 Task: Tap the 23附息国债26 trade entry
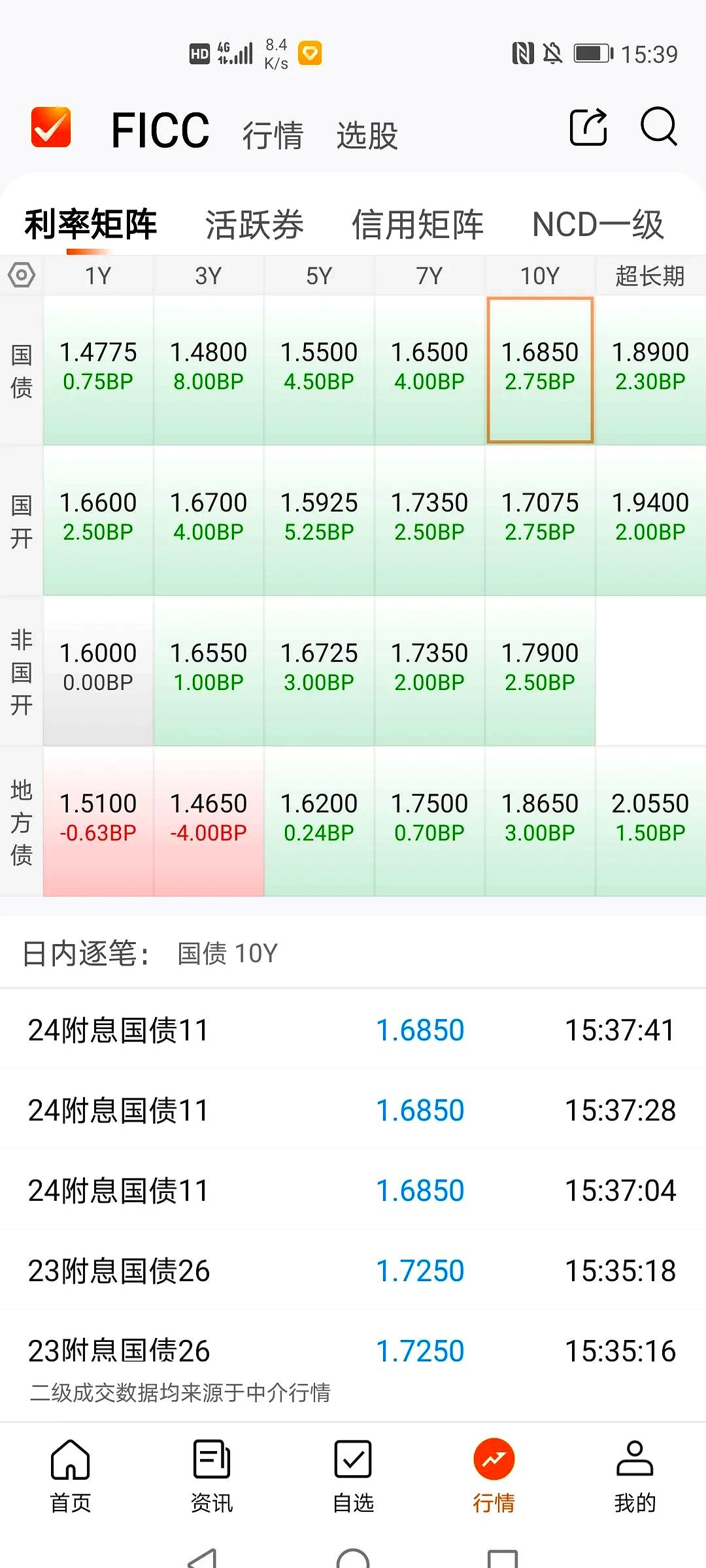pyautogui.click(x=120, y=1270)
